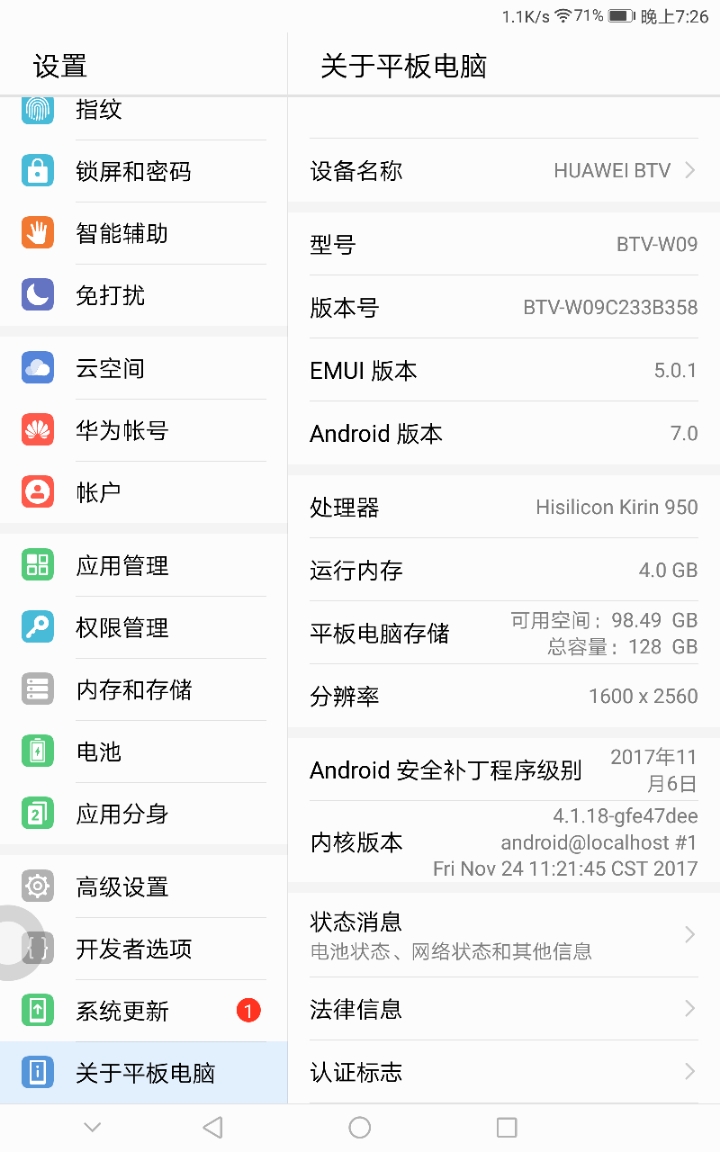The width and height of the screenshot is (720, 1152).
Task: Open do-not-disturb via the moon icon
Action: (37, 295)
